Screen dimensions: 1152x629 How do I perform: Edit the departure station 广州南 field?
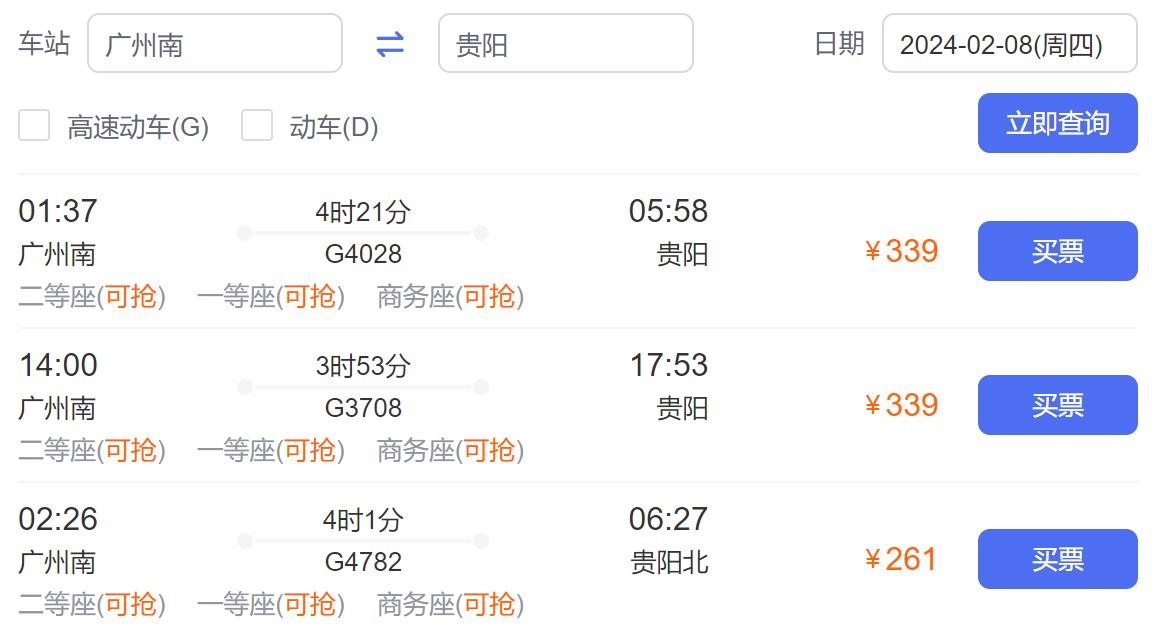point(214,44)
